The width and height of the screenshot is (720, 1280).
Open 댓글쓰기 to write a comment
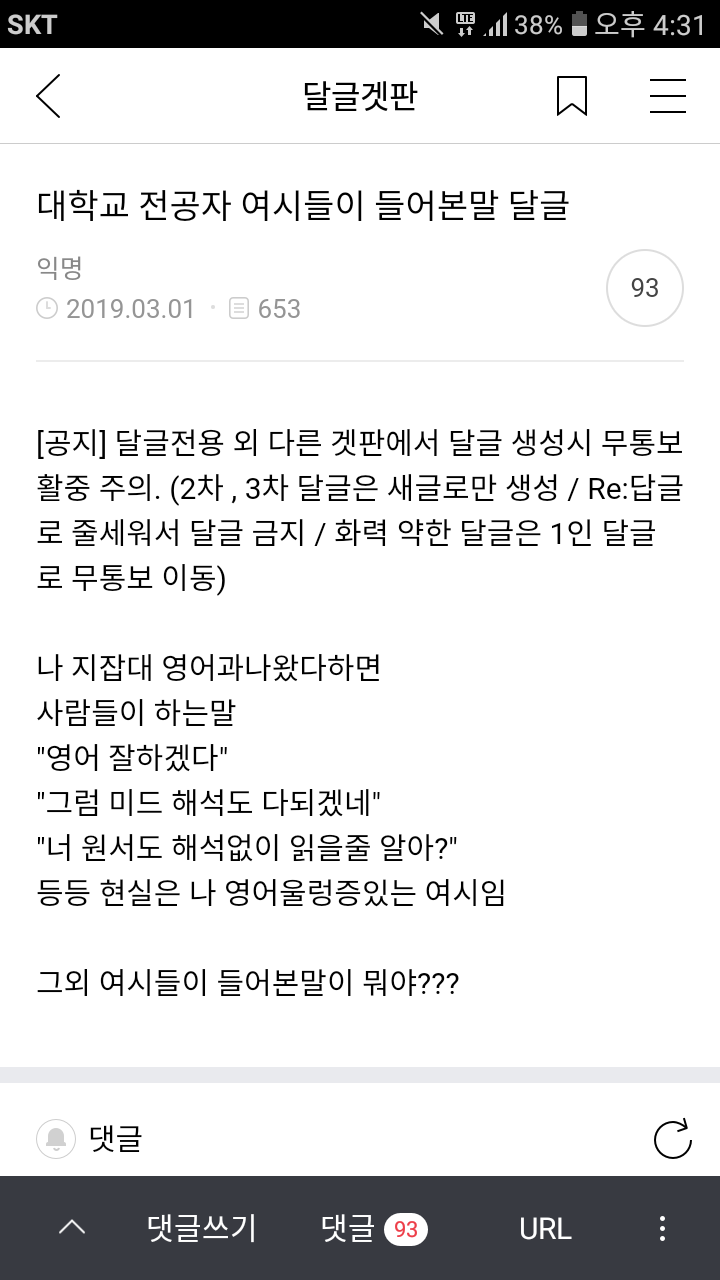tap(201, 1228)
